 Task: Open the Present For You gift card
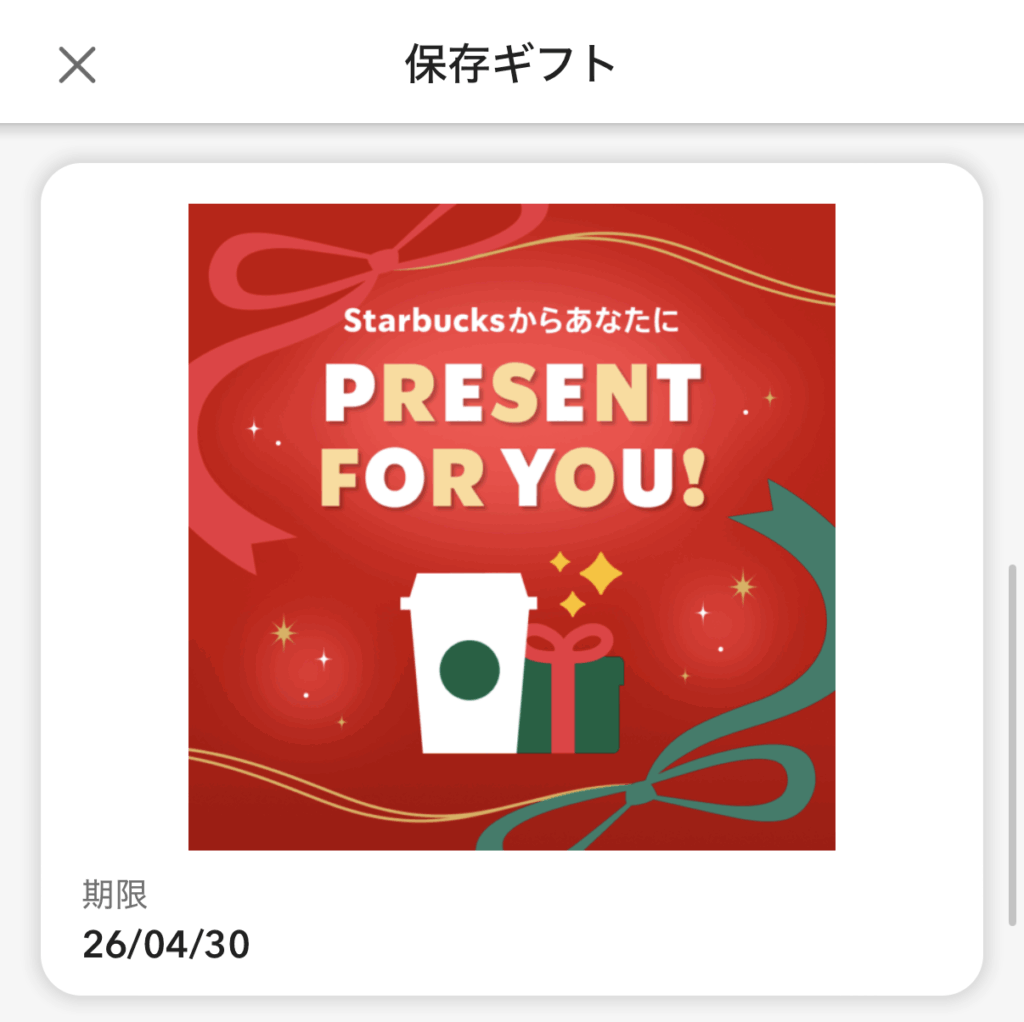[x=511, y=527]
